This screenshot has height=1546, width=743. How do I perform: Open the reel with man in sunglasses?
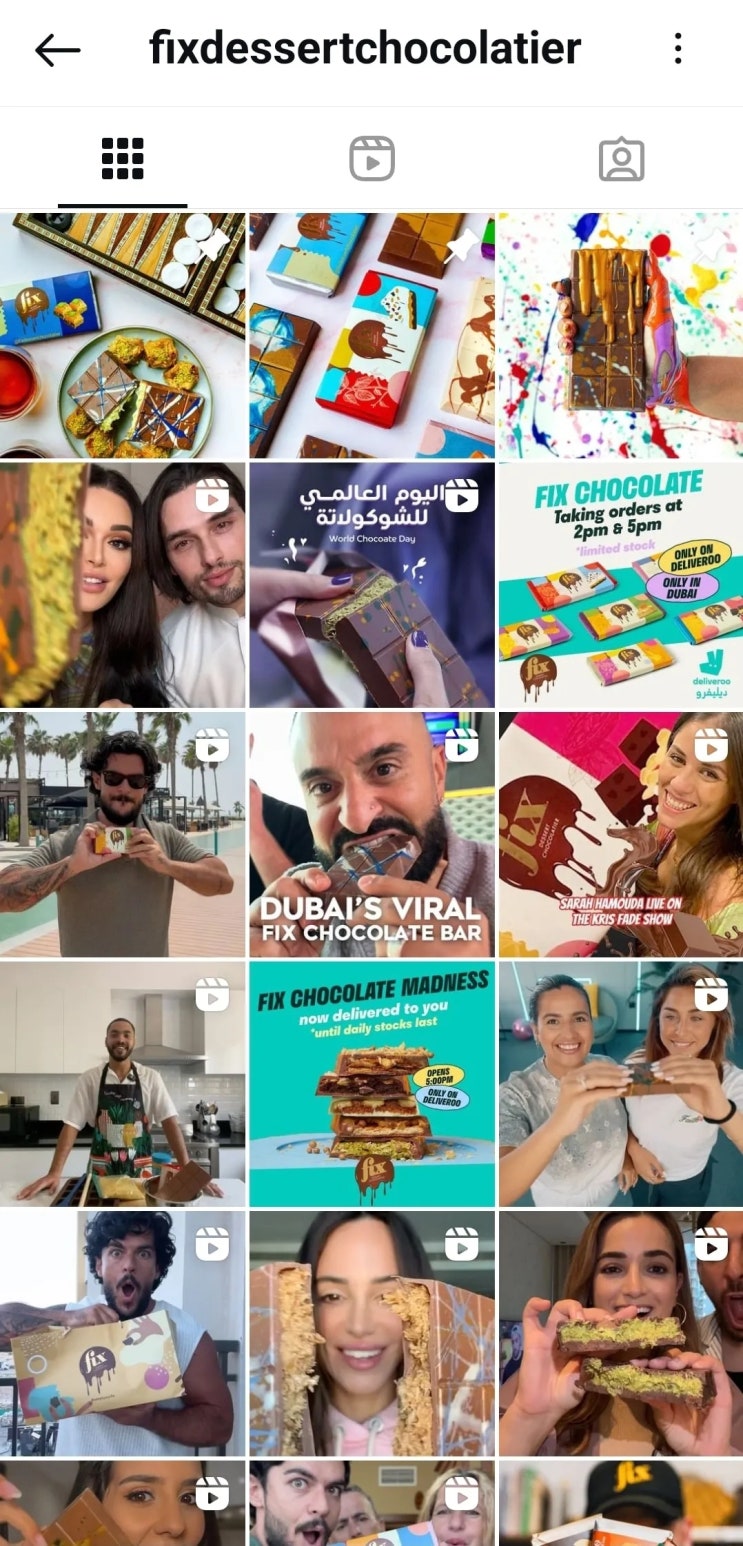tap(122, 834)
